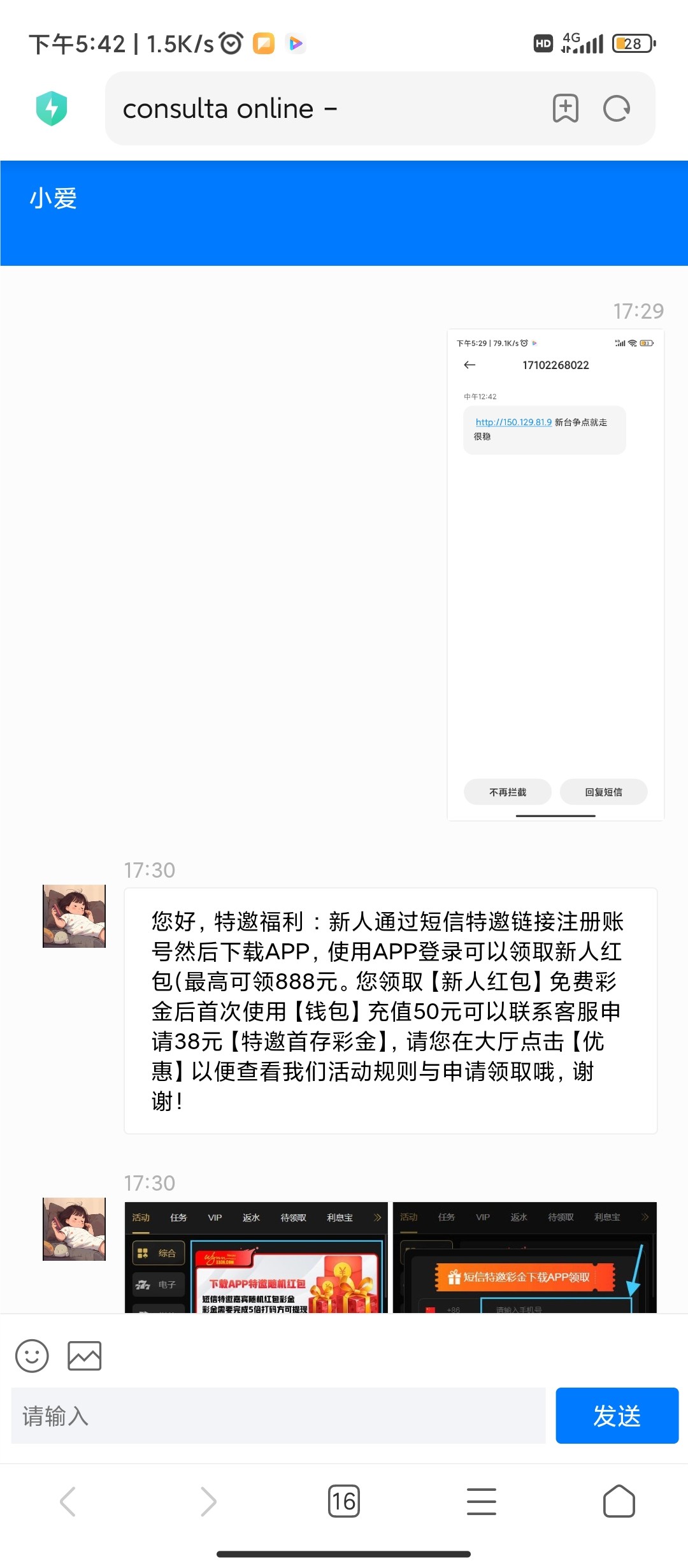
Task: Click the sender's avatar thumbnail
Action: (x=73, y=916)
